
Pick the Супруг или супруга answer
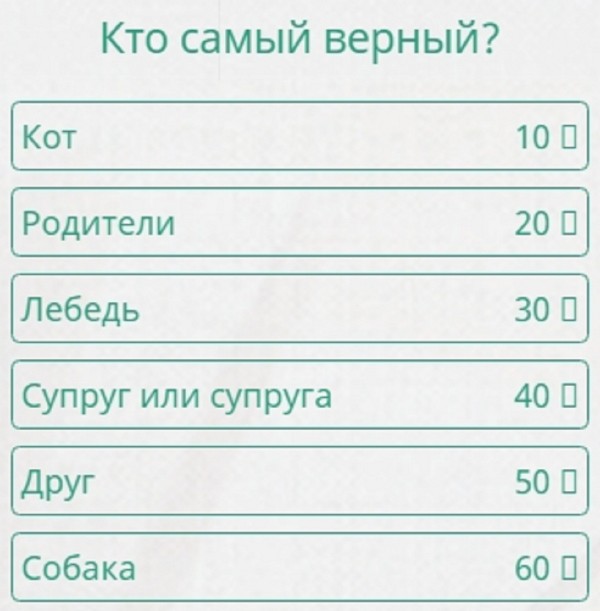point(300,396)
